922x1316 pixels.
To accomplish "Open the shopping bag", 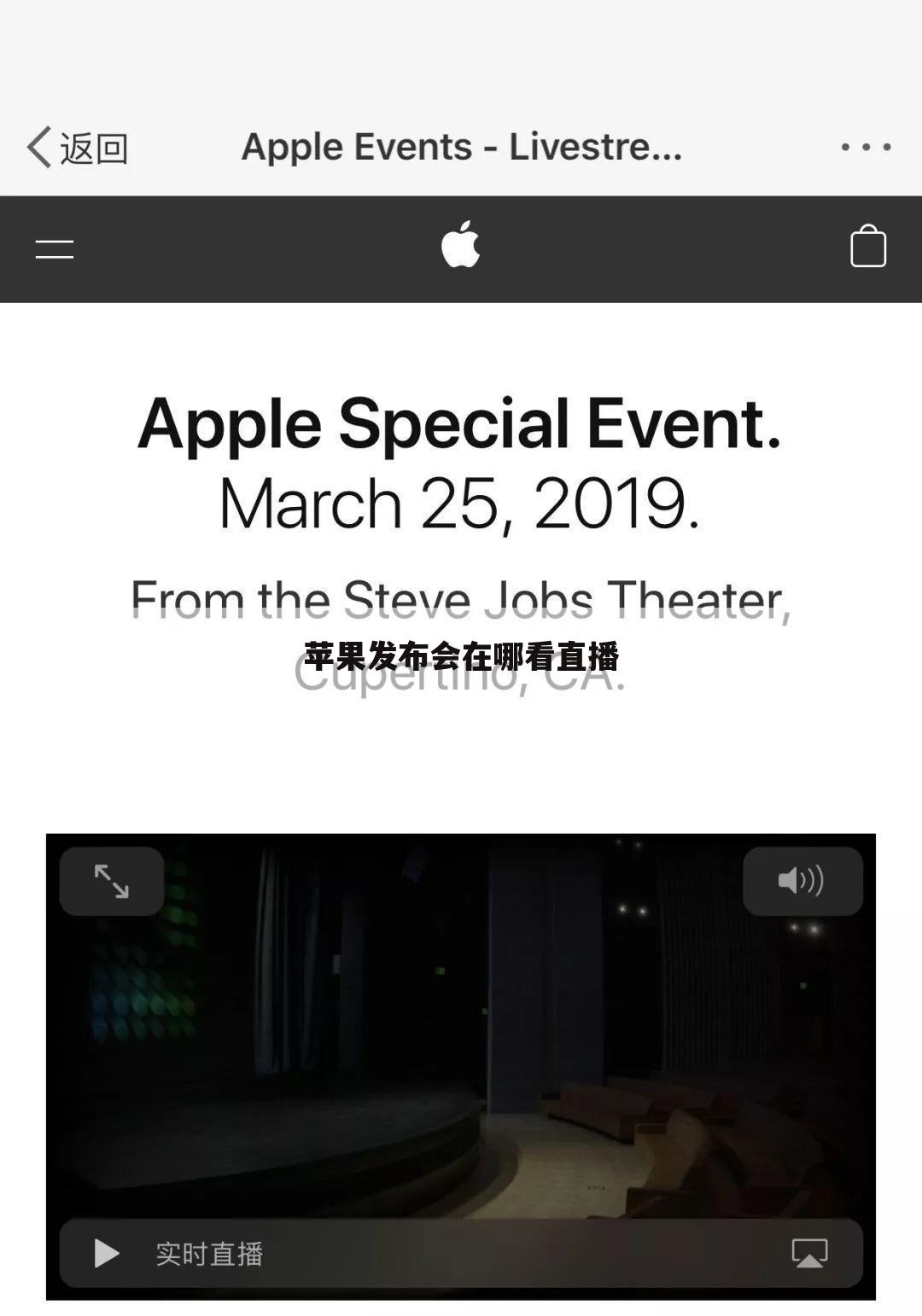I will coord(868,247).
